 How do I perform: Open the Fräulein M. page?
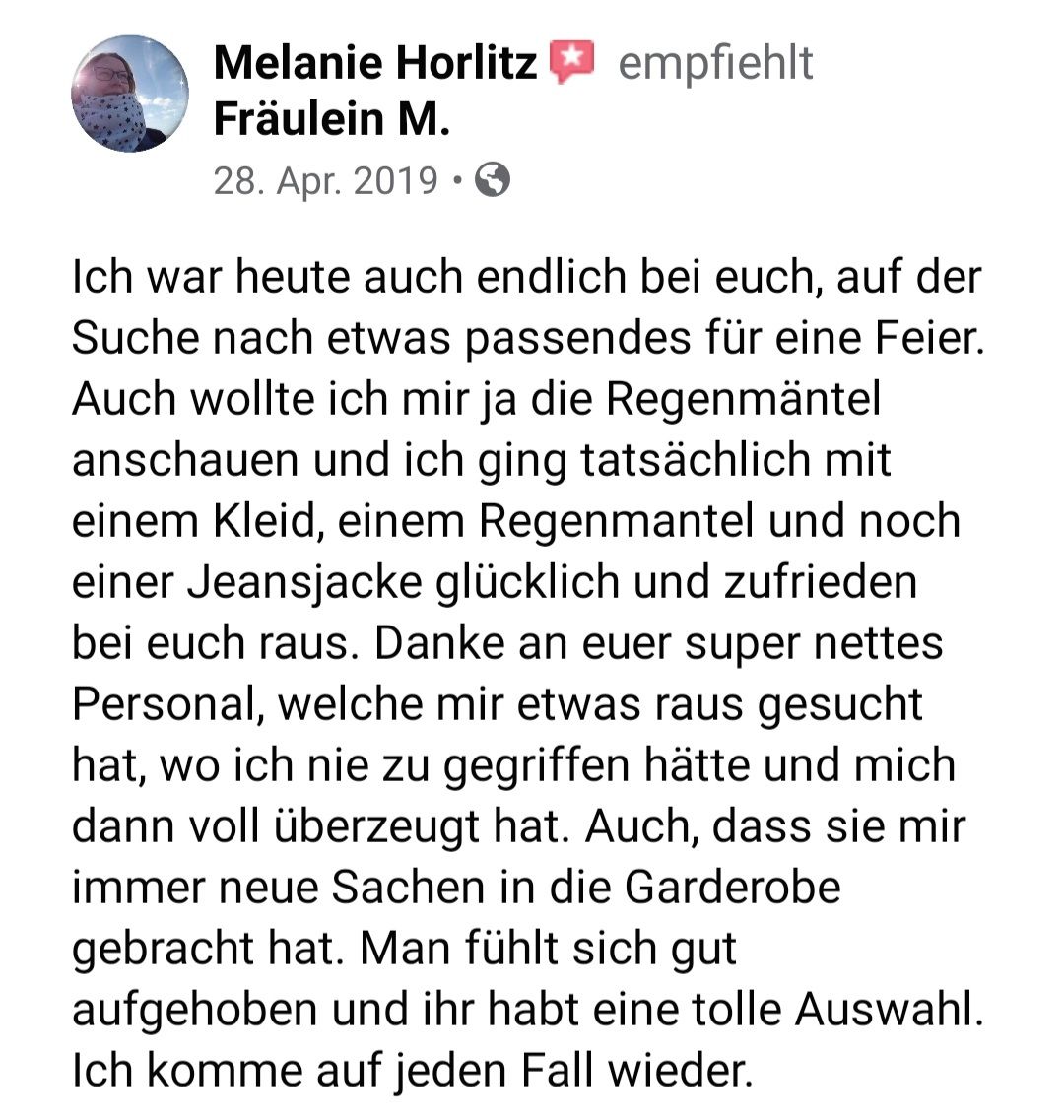pyautogui.click(x=331, y=120)
